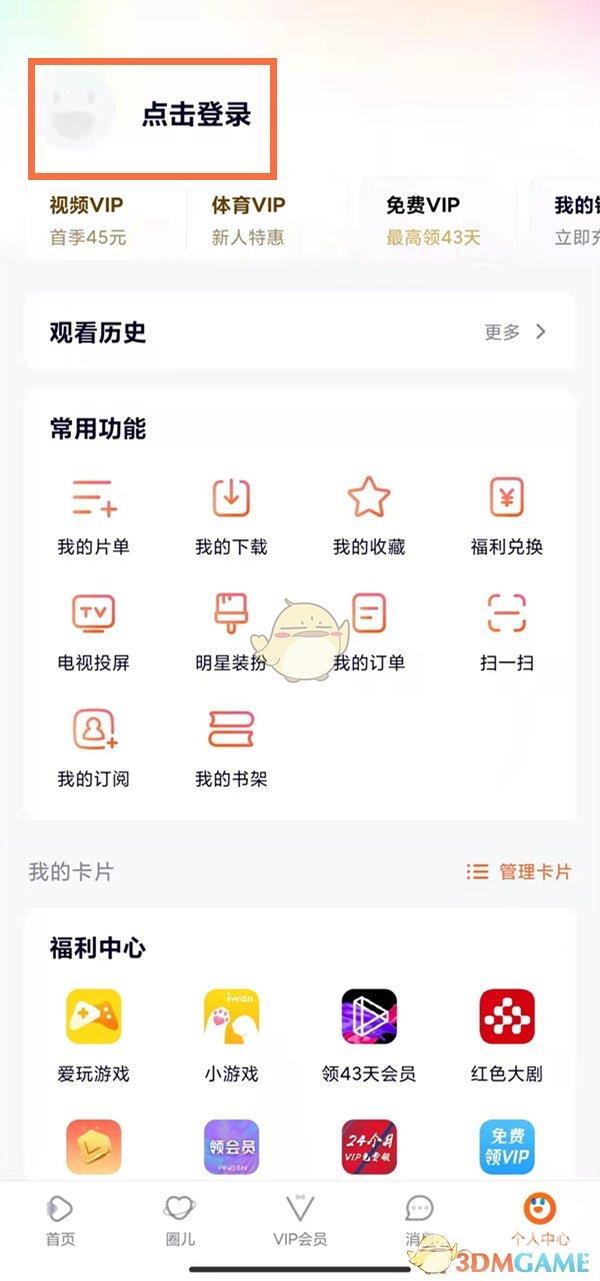The height and width of the screenshot is (1281, 600).
Task: Open 我的书架
Action: (x=231, y=747)
